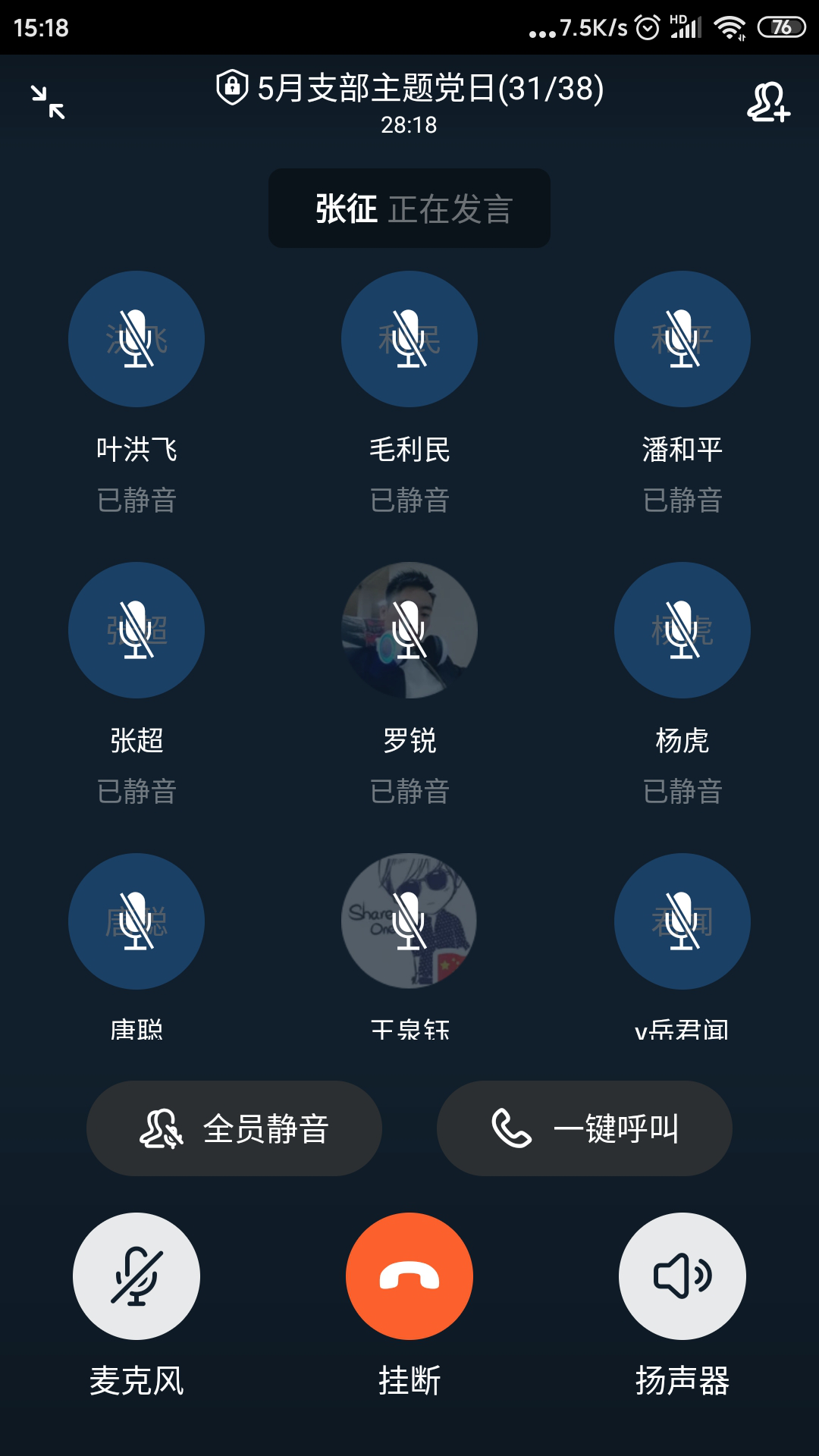The height and width of the screenshot is (1456, 819).
Task: Select participant 叶洪飞
Action: (x=136, y=339)
